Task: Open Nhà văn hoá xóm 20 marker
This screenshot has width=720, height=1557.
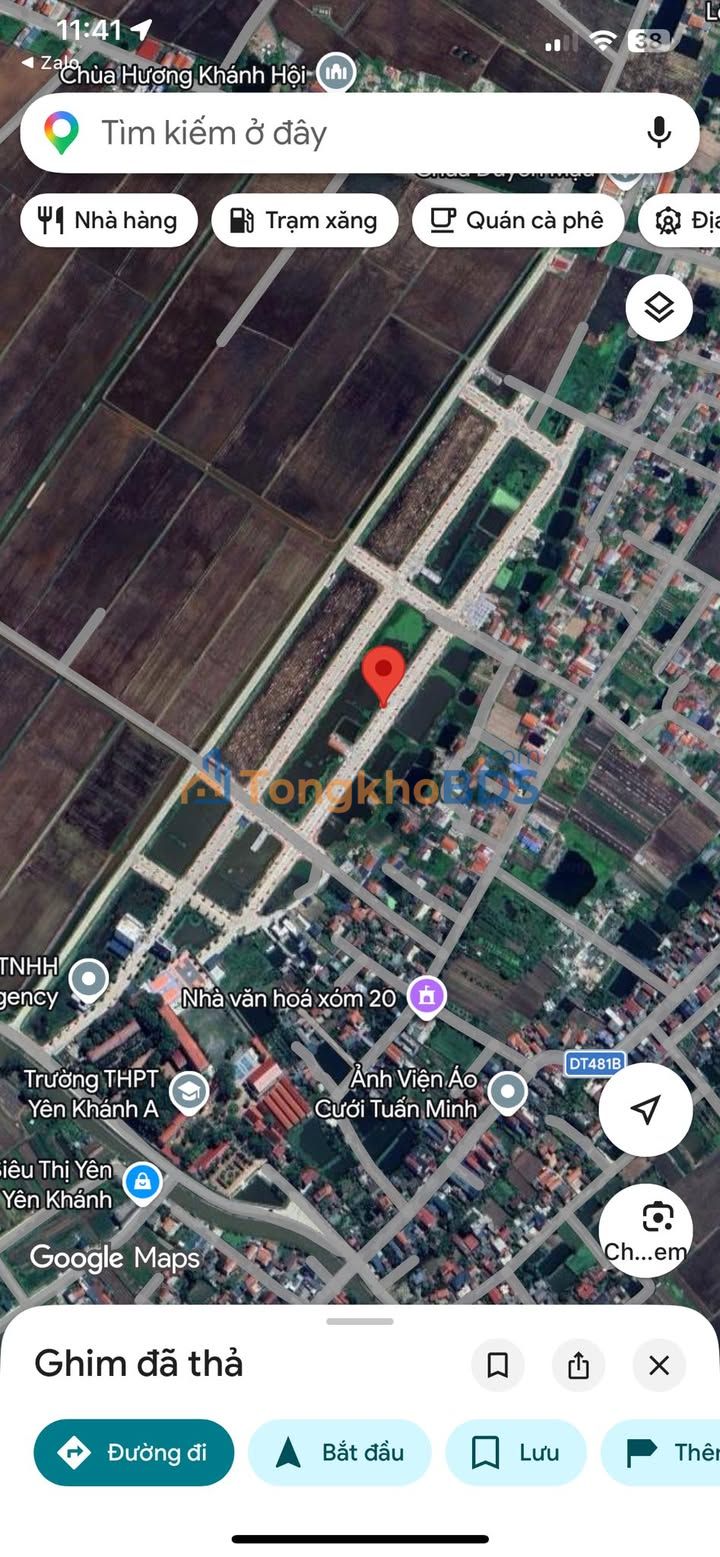Action: pos(427,996)
